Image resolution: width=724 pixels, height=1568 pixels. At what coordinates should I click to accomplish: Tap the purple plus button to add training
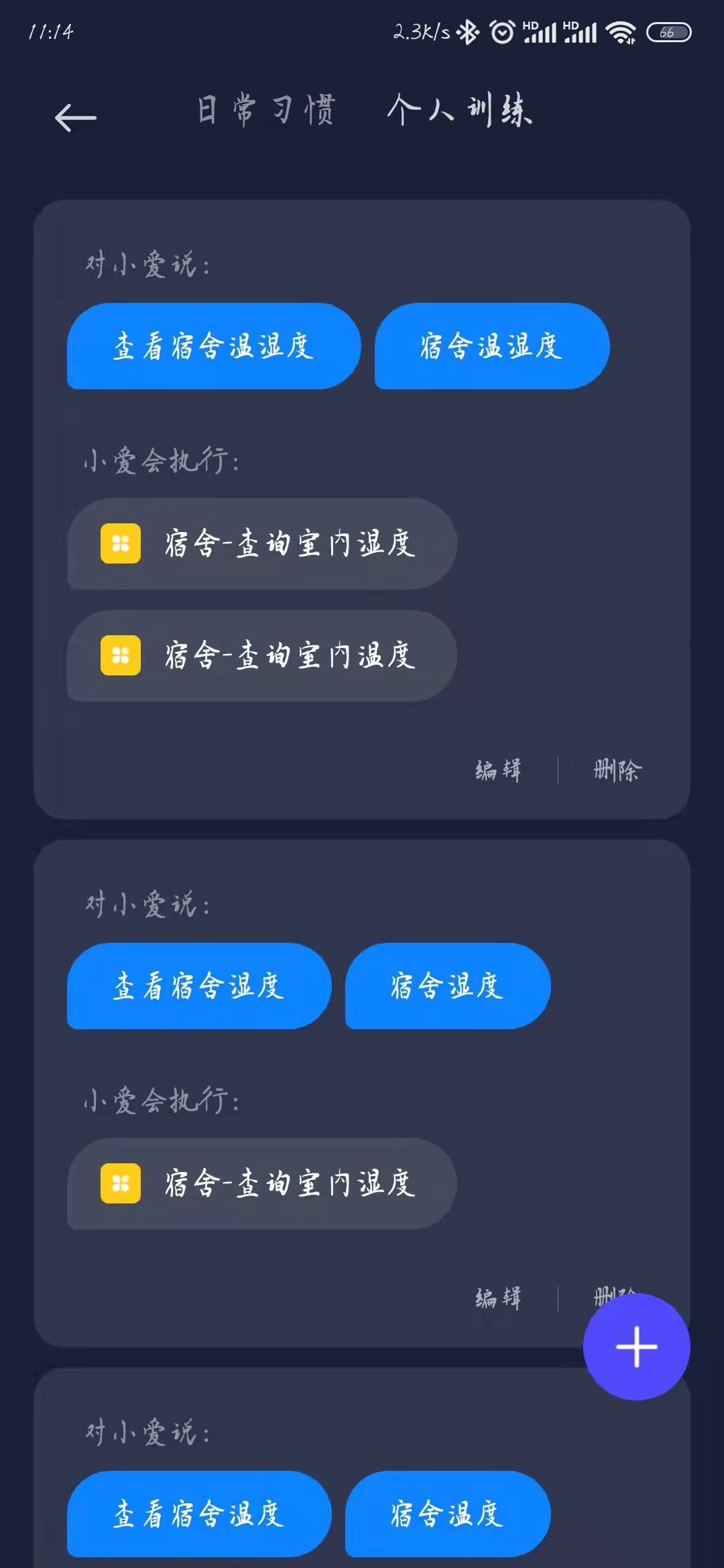coord(636,1347)
